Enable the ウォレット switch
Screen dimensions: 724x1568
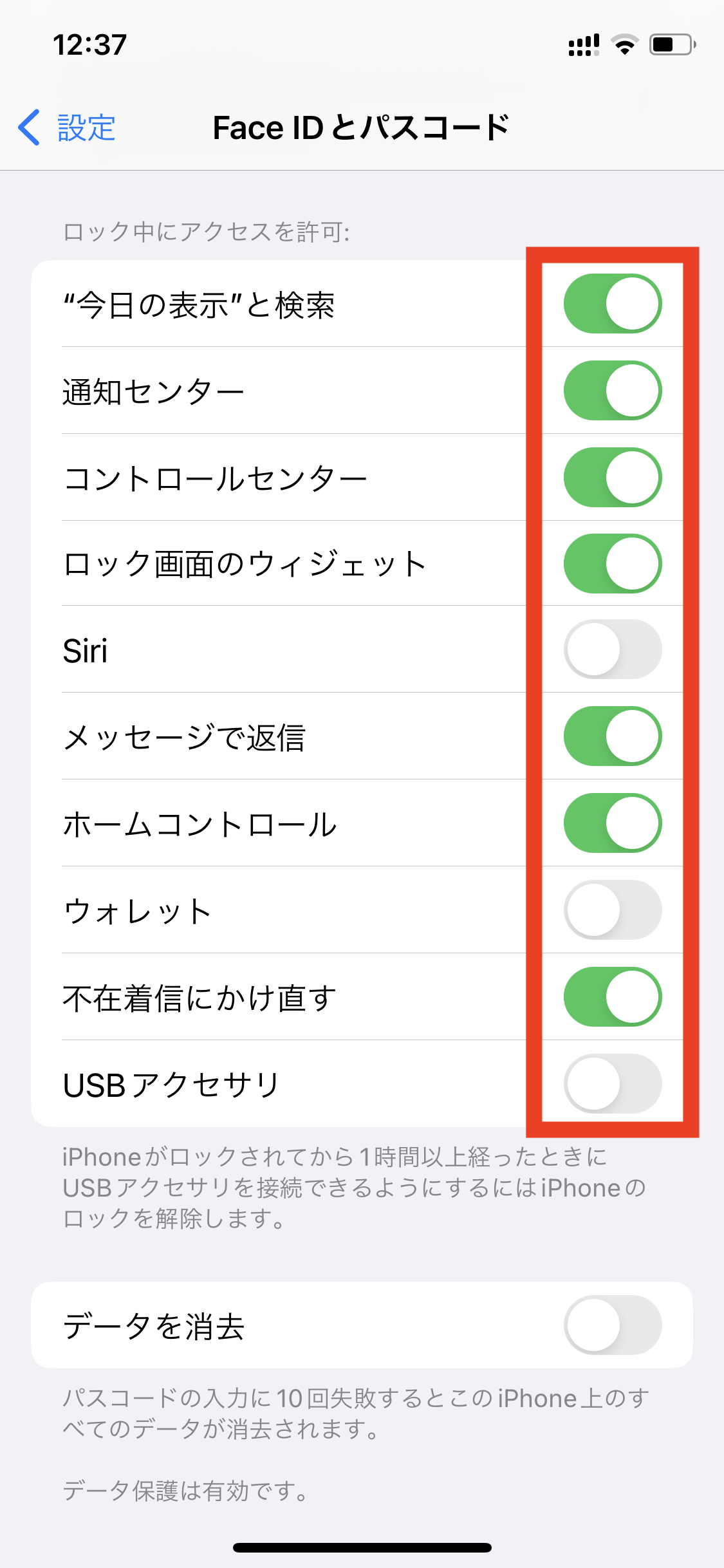coord(613,910)
